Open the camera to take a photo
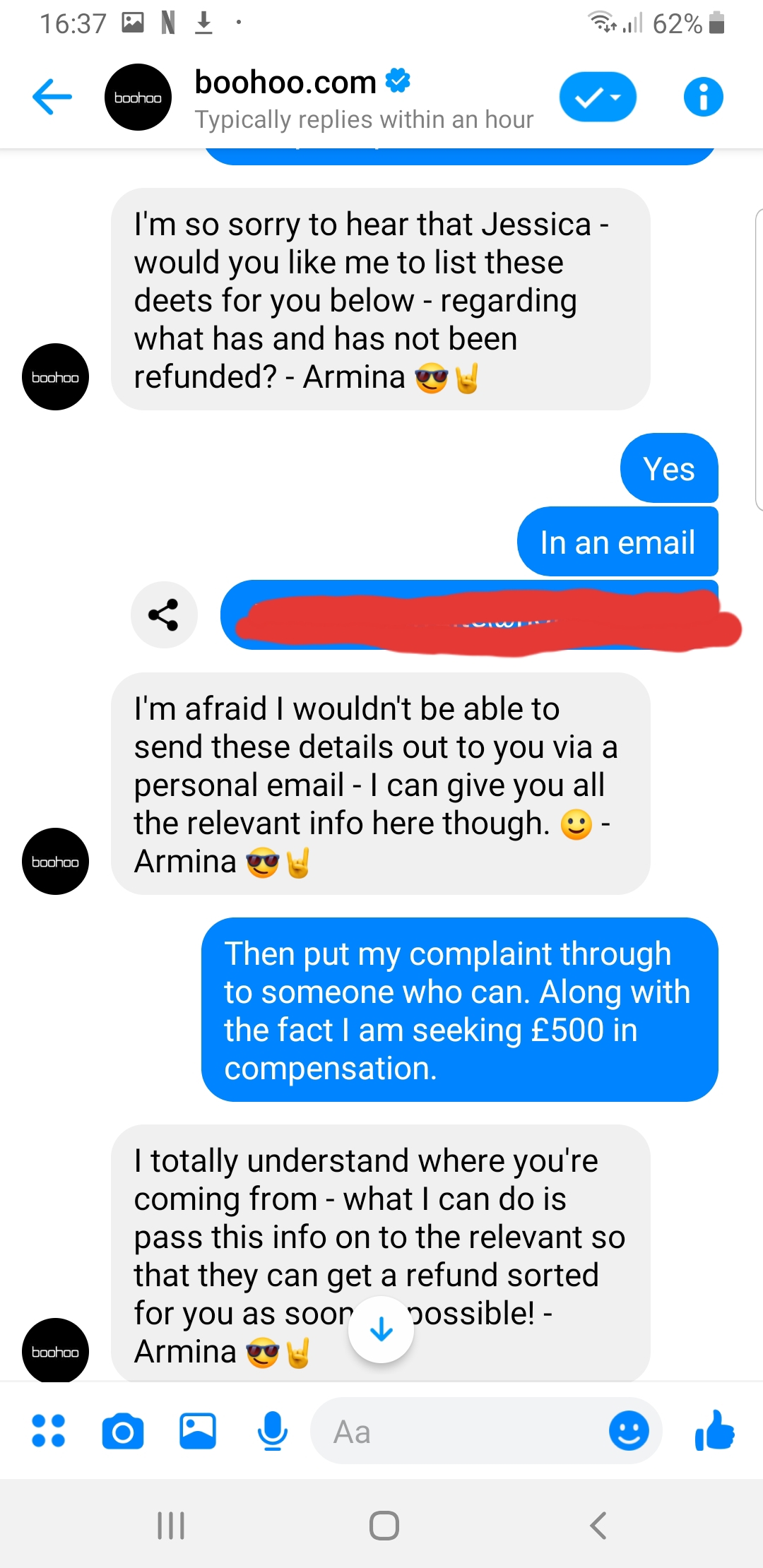This screenshot has width=763, height=1568. pos(123,1432)
